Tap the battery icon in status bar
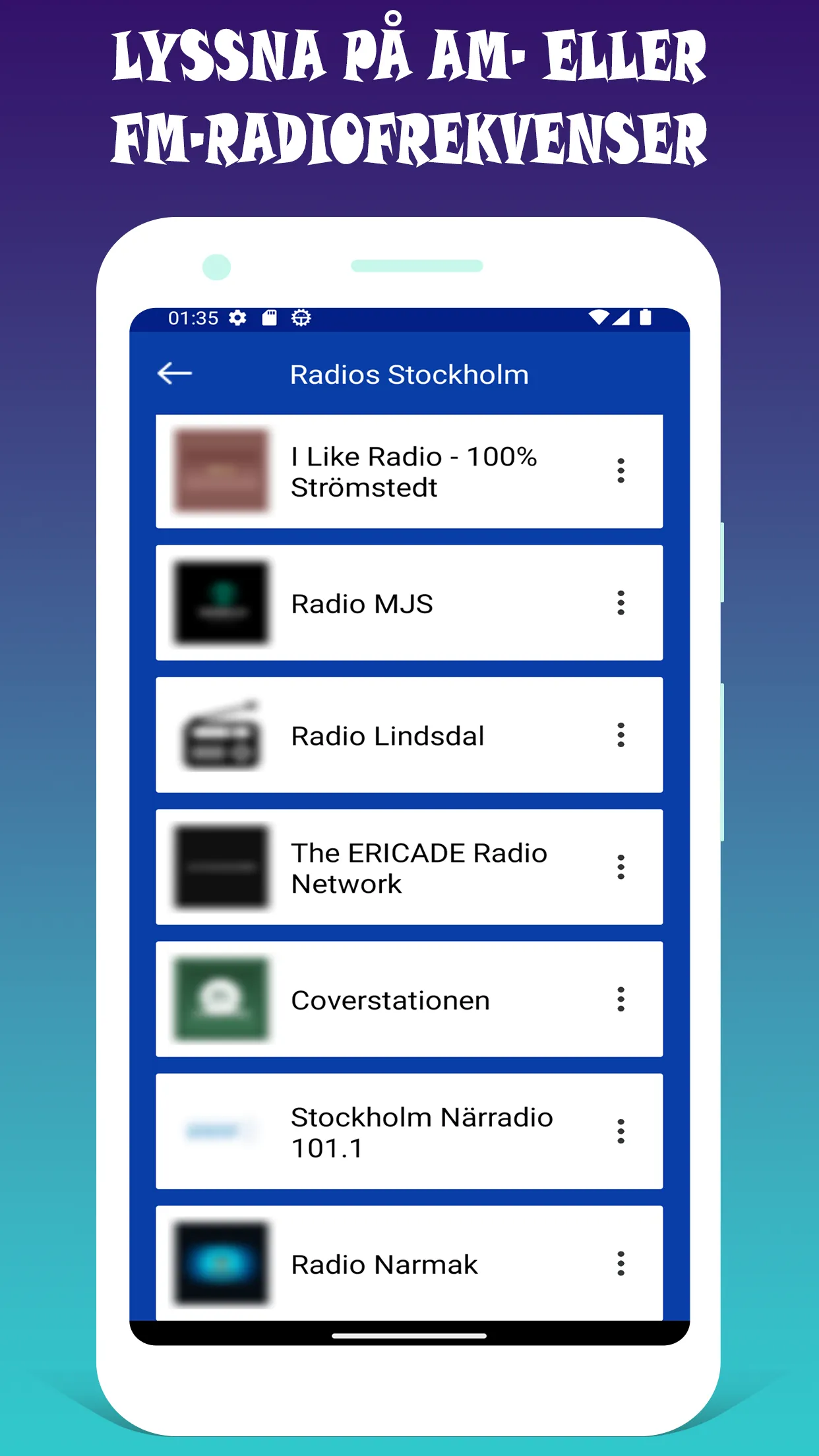Screen dimensions: 819x1456 (645, 317)
